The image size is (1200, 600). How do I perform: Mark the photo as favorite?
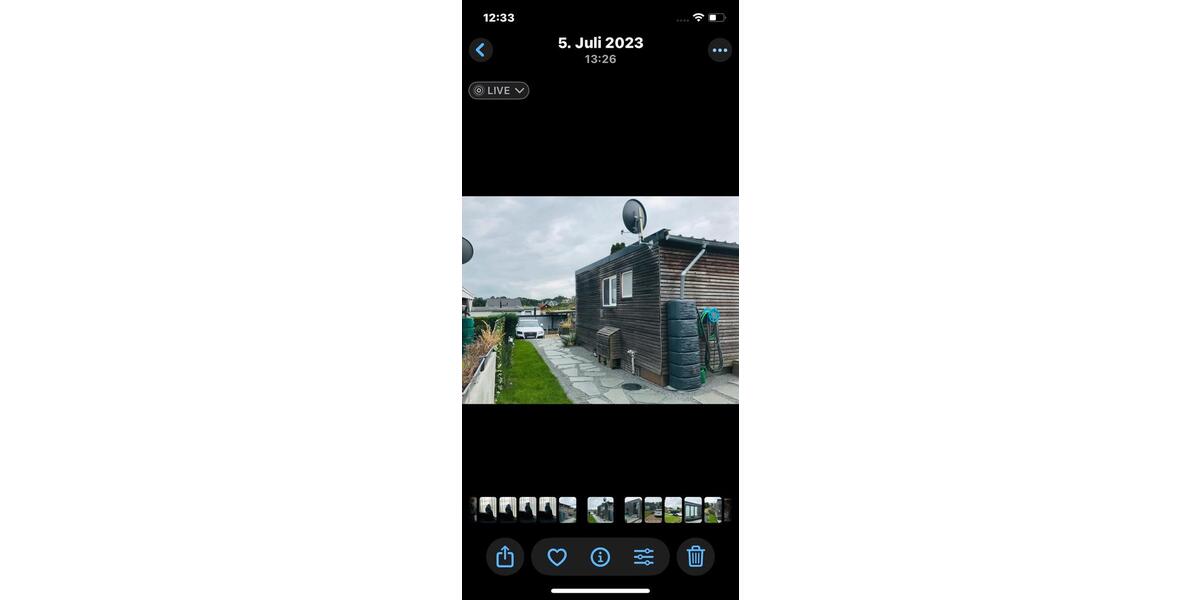click(557, 557)
